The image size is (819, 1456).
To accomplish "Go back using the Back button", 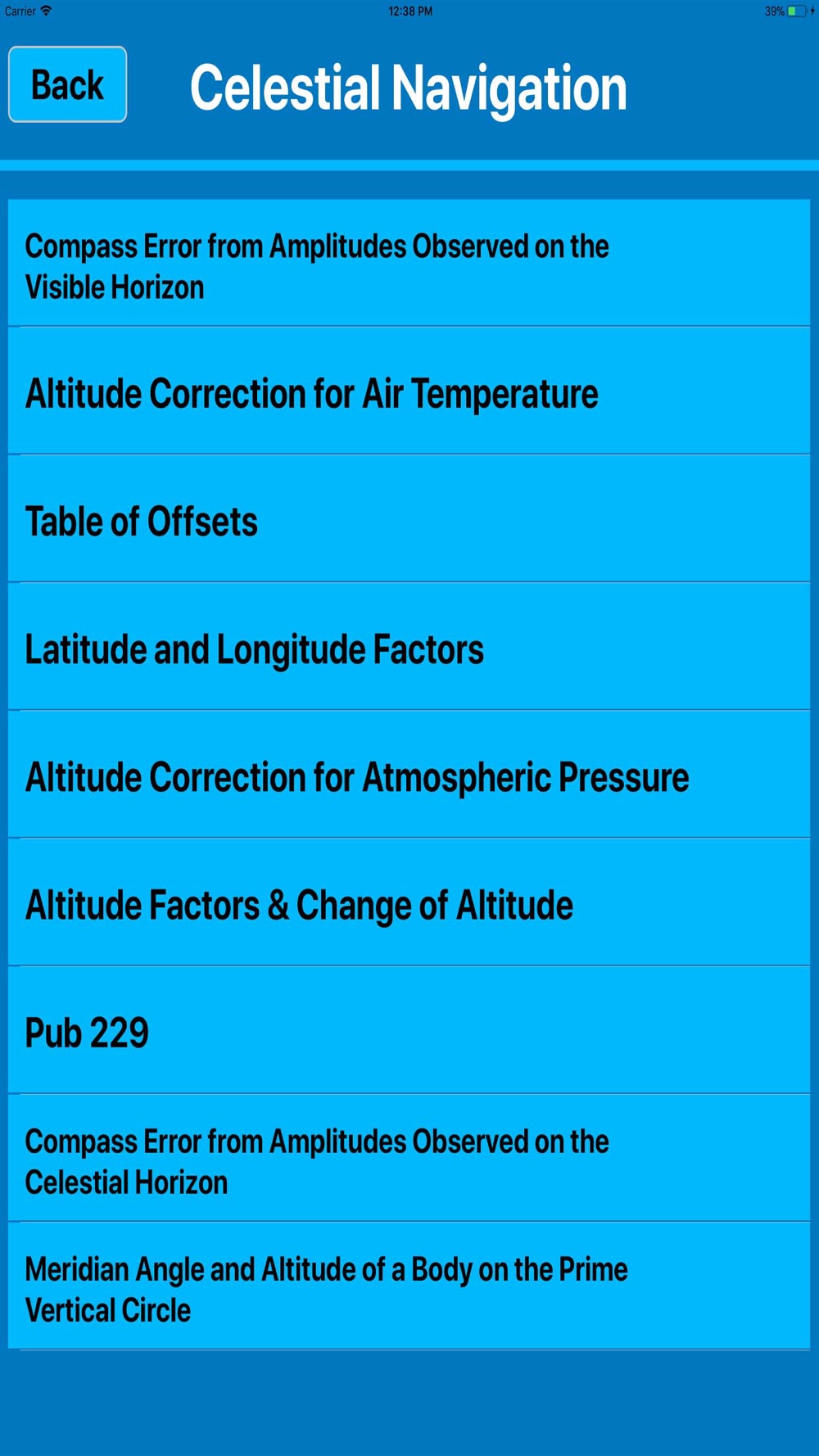I will pyautogui.click(x=67, y=84).
